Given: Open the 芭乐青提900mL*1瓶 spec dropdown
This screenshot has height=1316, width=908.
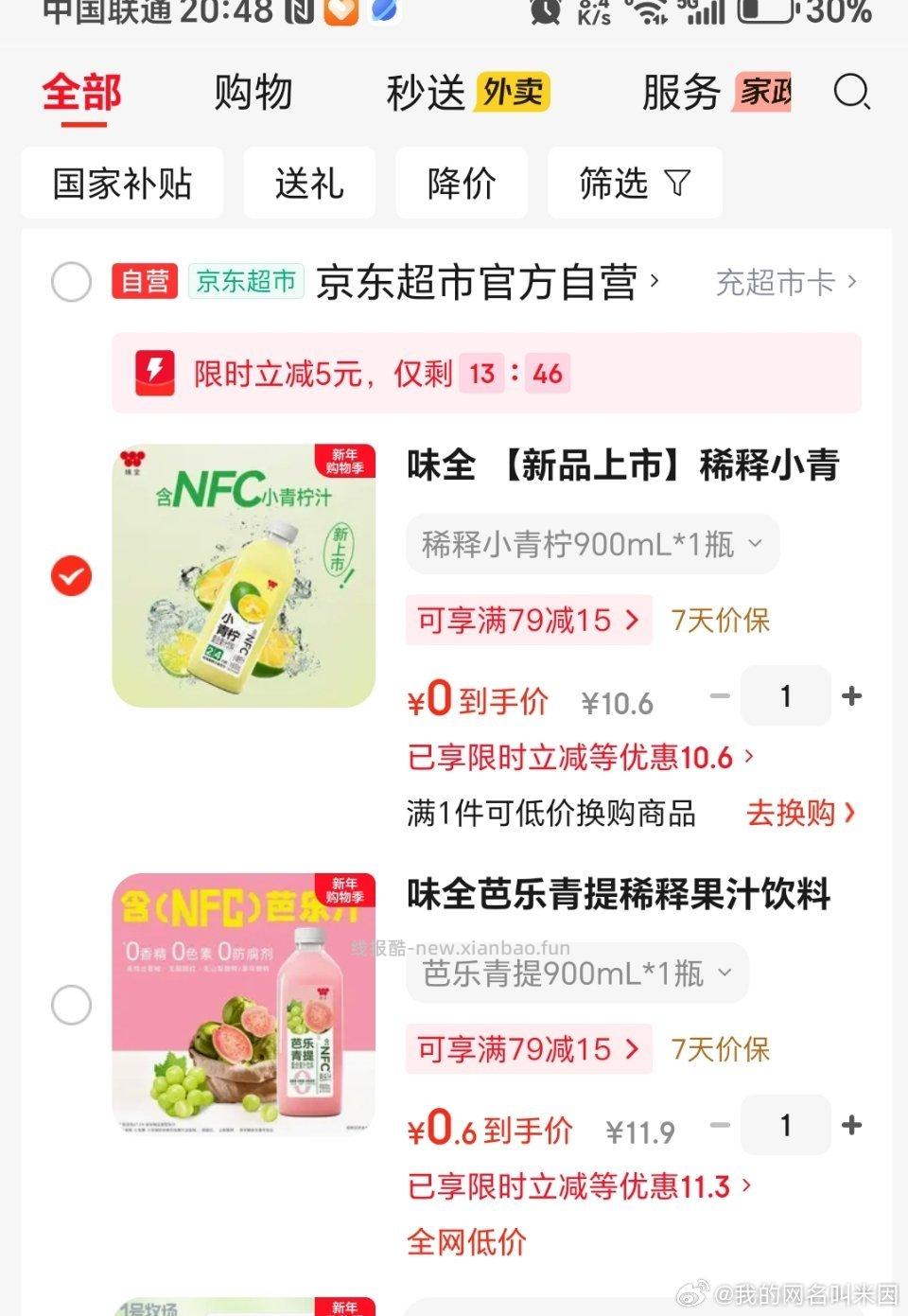Looking at the screenshot, I should (725, 973).
